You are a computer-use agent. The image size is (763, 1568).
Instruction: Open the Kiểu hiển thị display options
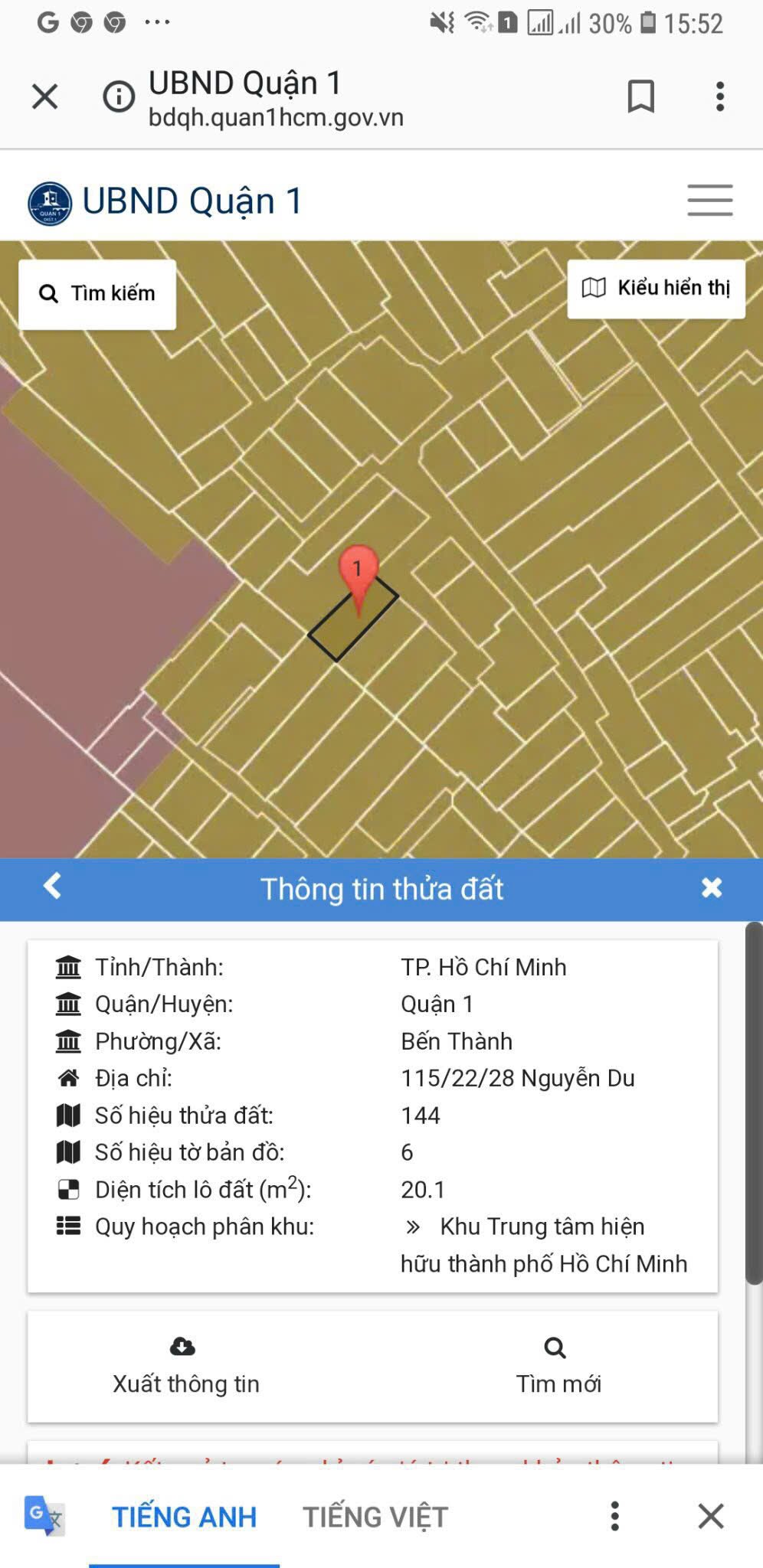[x=656, y=289]
